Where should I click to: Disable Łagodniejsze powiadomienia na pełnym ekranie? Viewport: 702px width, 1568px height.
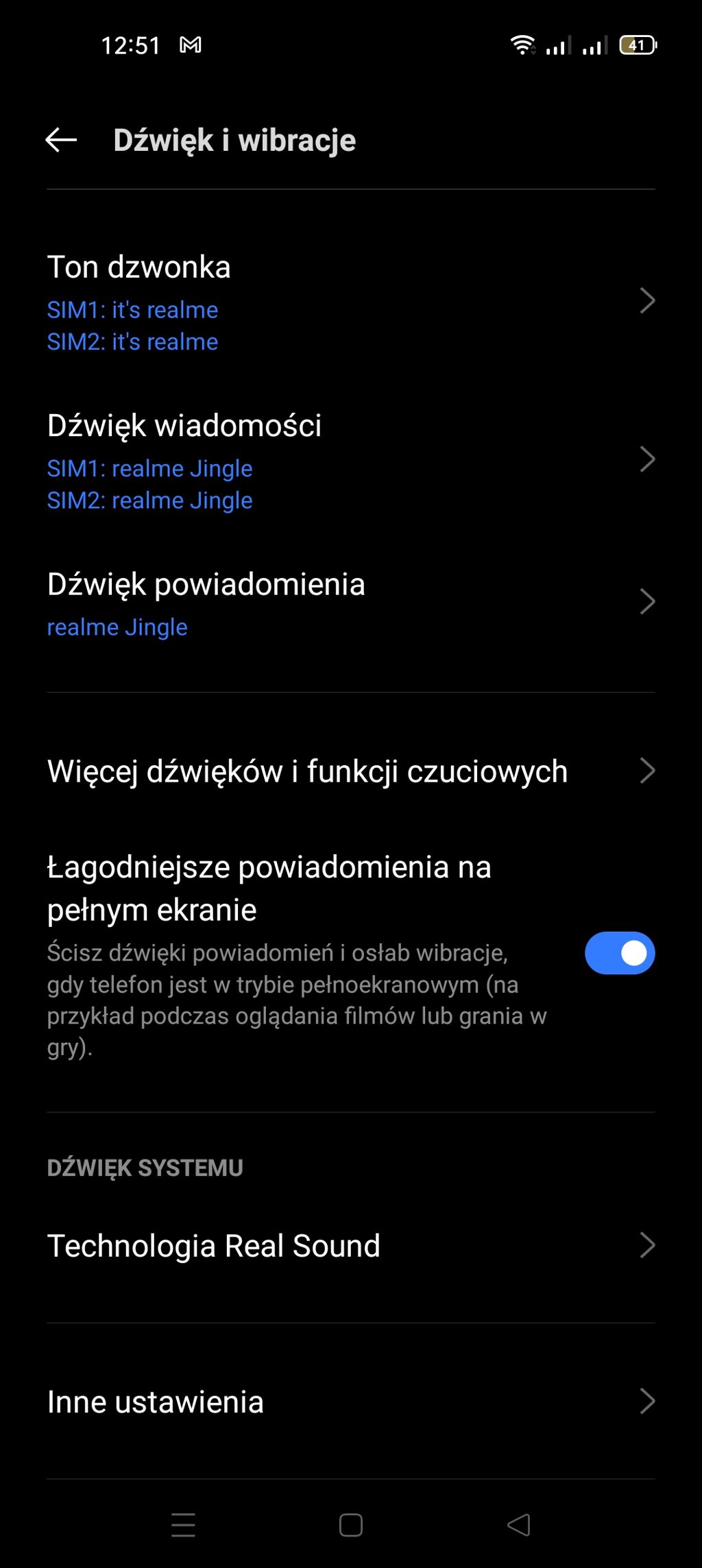619,953
